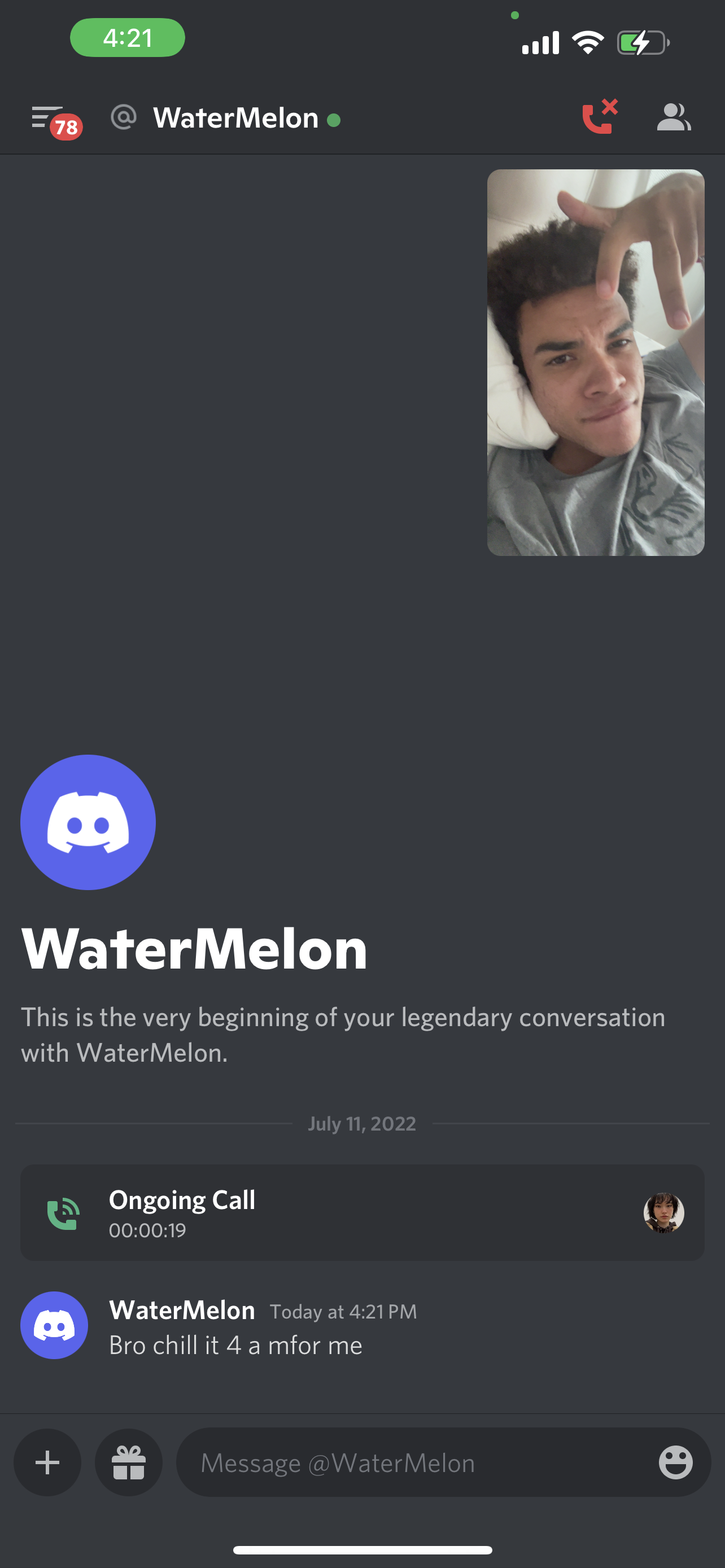
Task: Open the emoji picker
Action: pos(675,1462)
